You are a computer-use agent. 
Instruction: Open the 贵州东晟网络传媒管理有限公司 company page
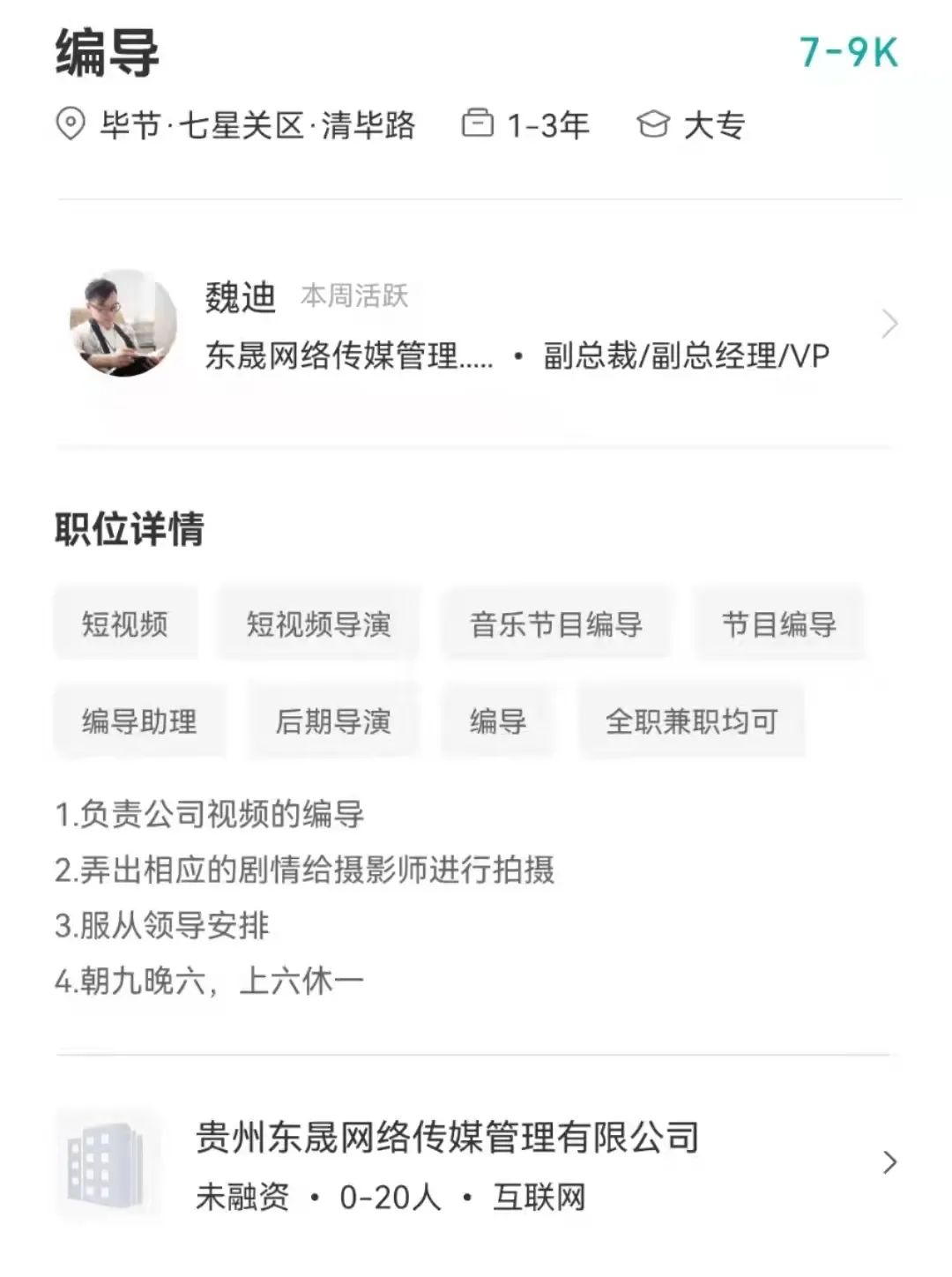[476, 1162]
